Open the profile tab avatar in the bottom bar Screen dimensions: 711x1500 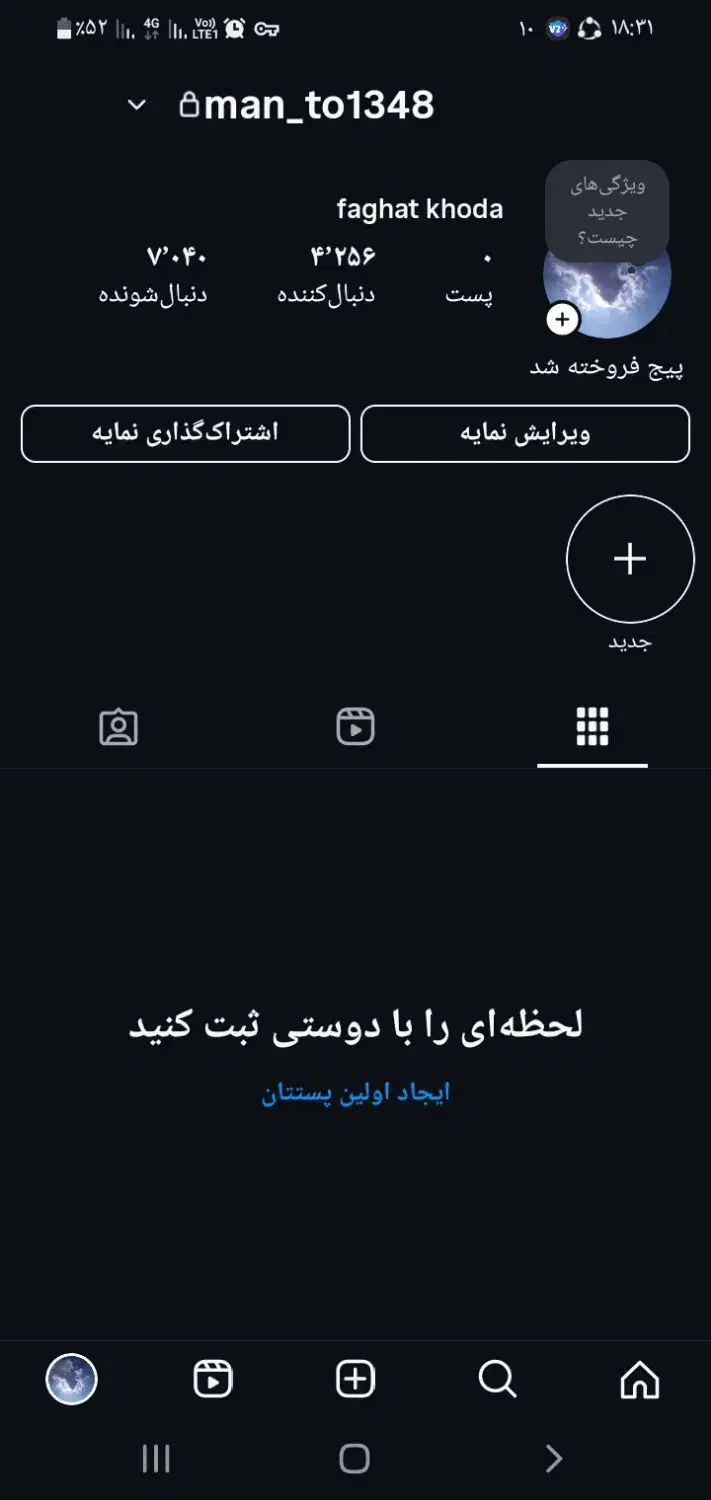(71, 1380)
